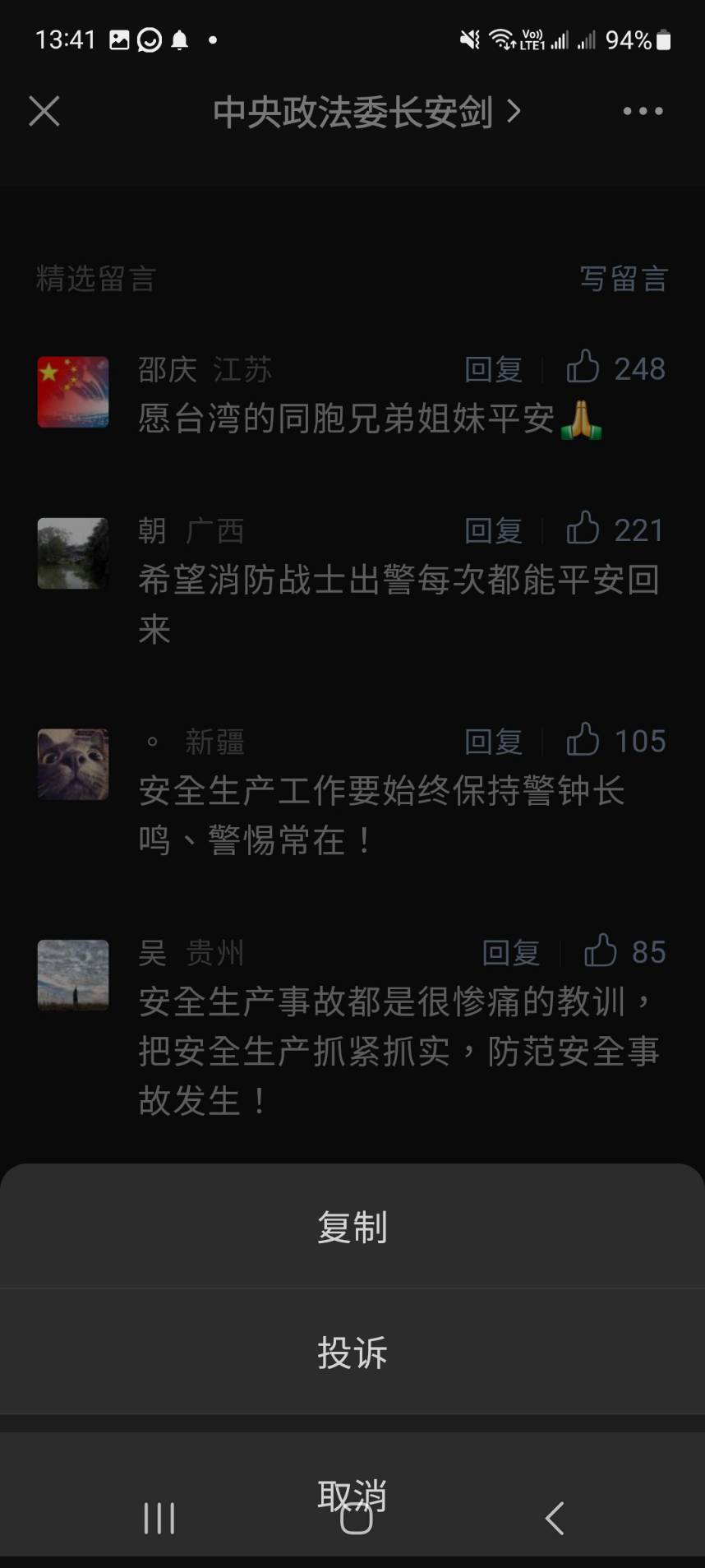The width and height of the screenshot is (705, 1568).
Task: Go back using the system back button
Action: (x=555, y=1518)
